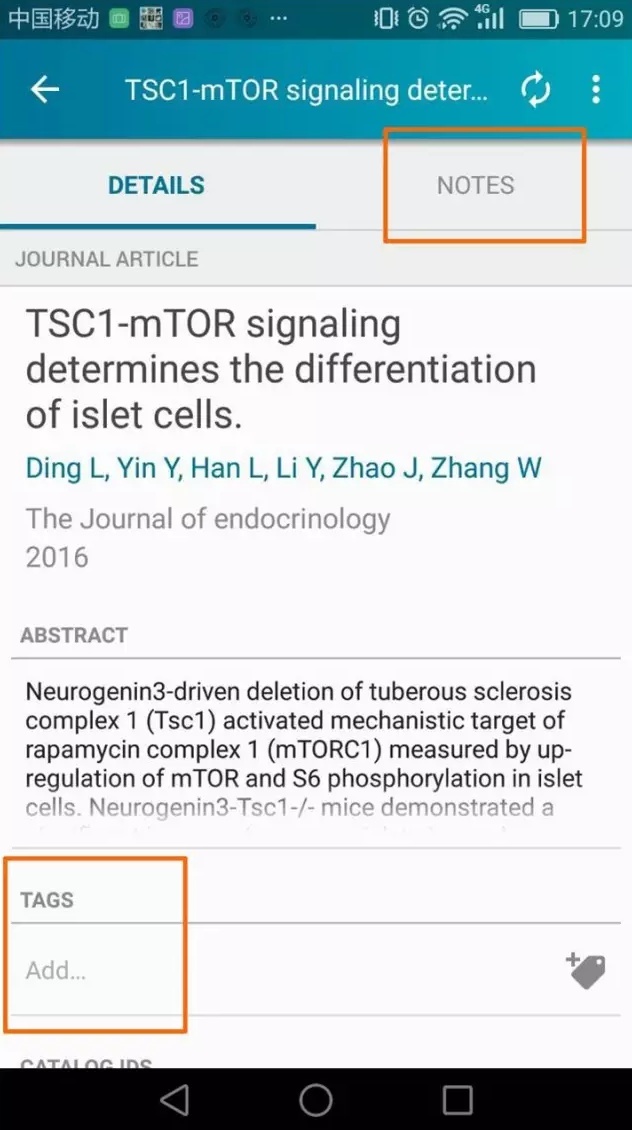Select the Details tab

(156, 185)
